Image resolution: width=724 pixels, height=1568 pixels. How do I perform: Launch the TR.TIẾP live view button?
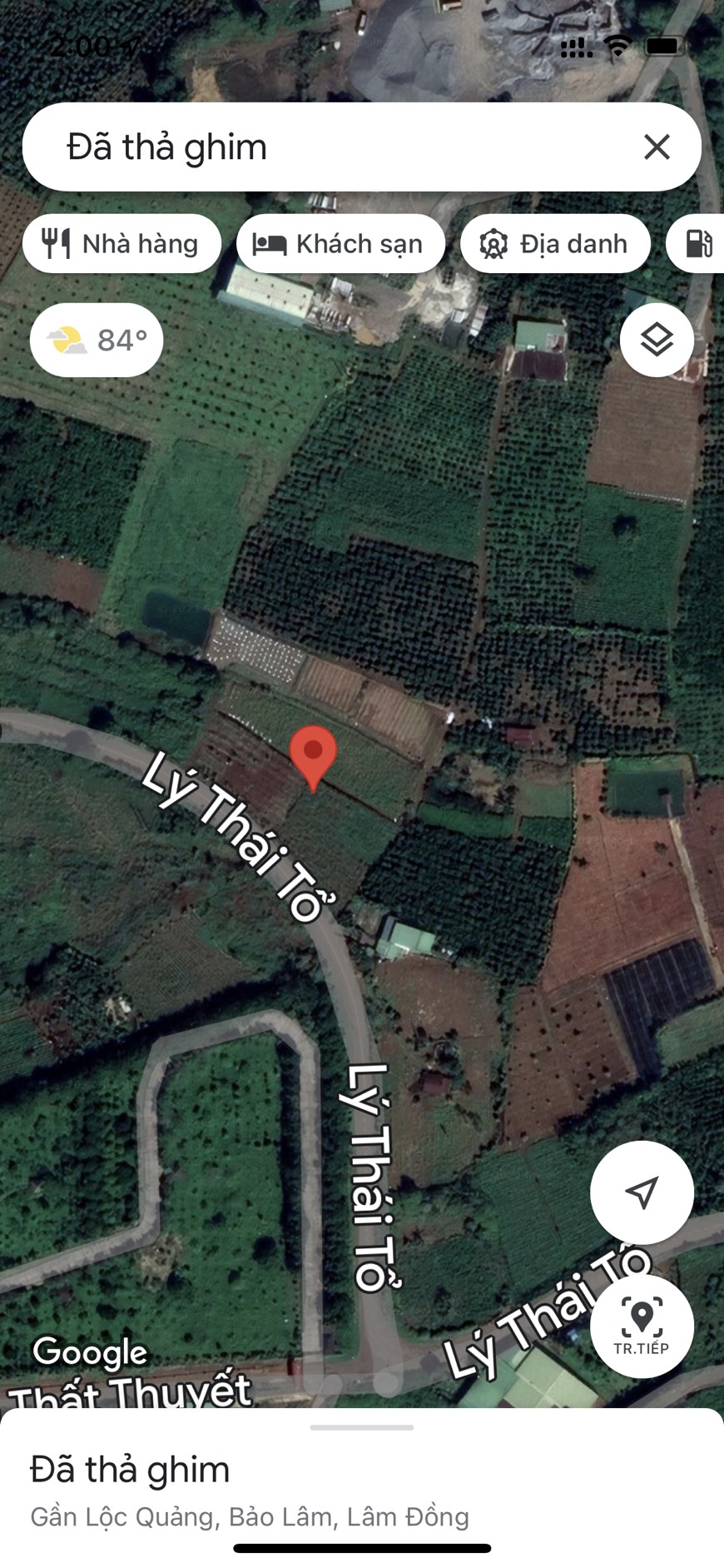[642, 1326]
